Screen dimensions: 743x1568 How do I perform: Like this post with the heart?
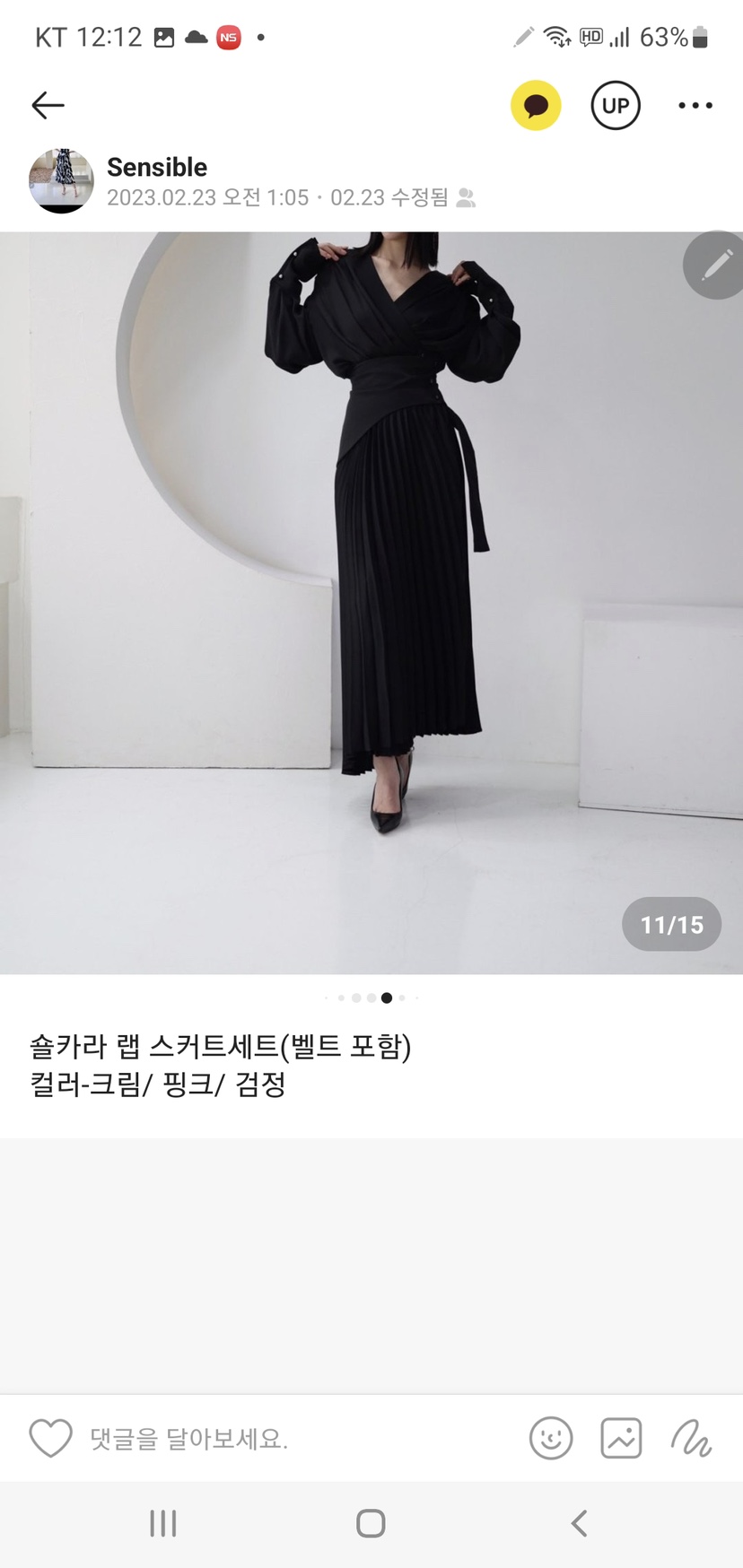[x=50, y=1439]
